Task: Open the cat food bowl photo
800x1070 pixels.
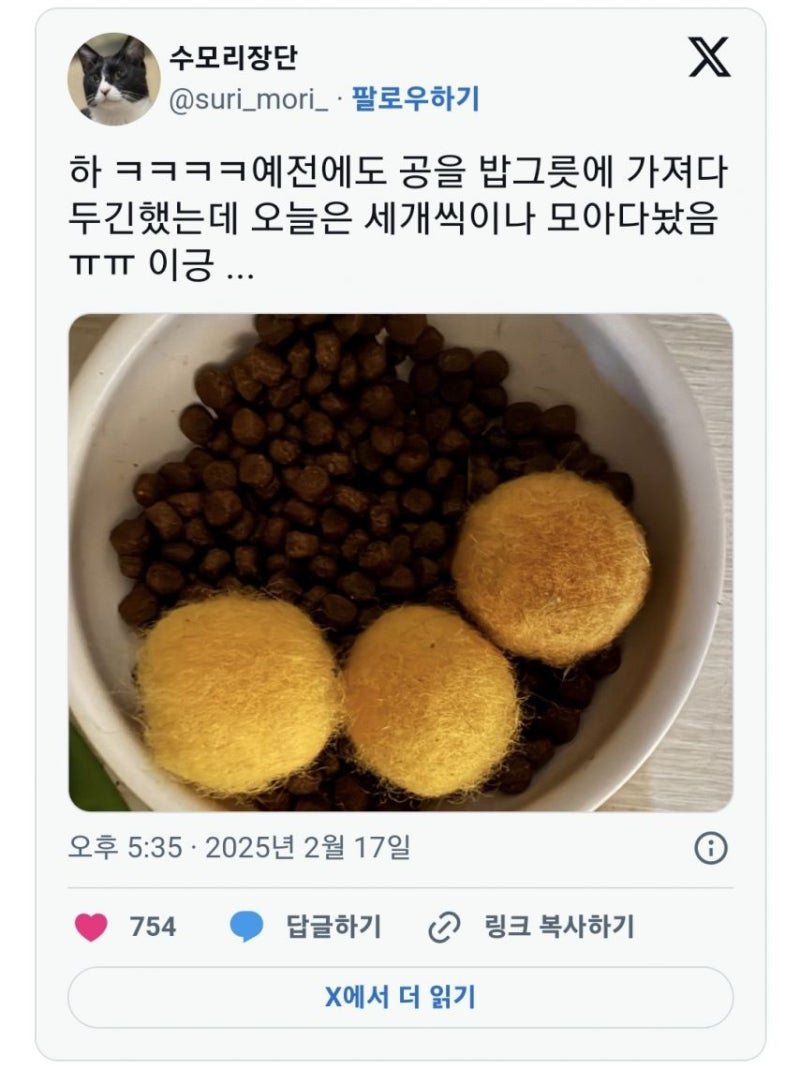Action: coord(400,562)
